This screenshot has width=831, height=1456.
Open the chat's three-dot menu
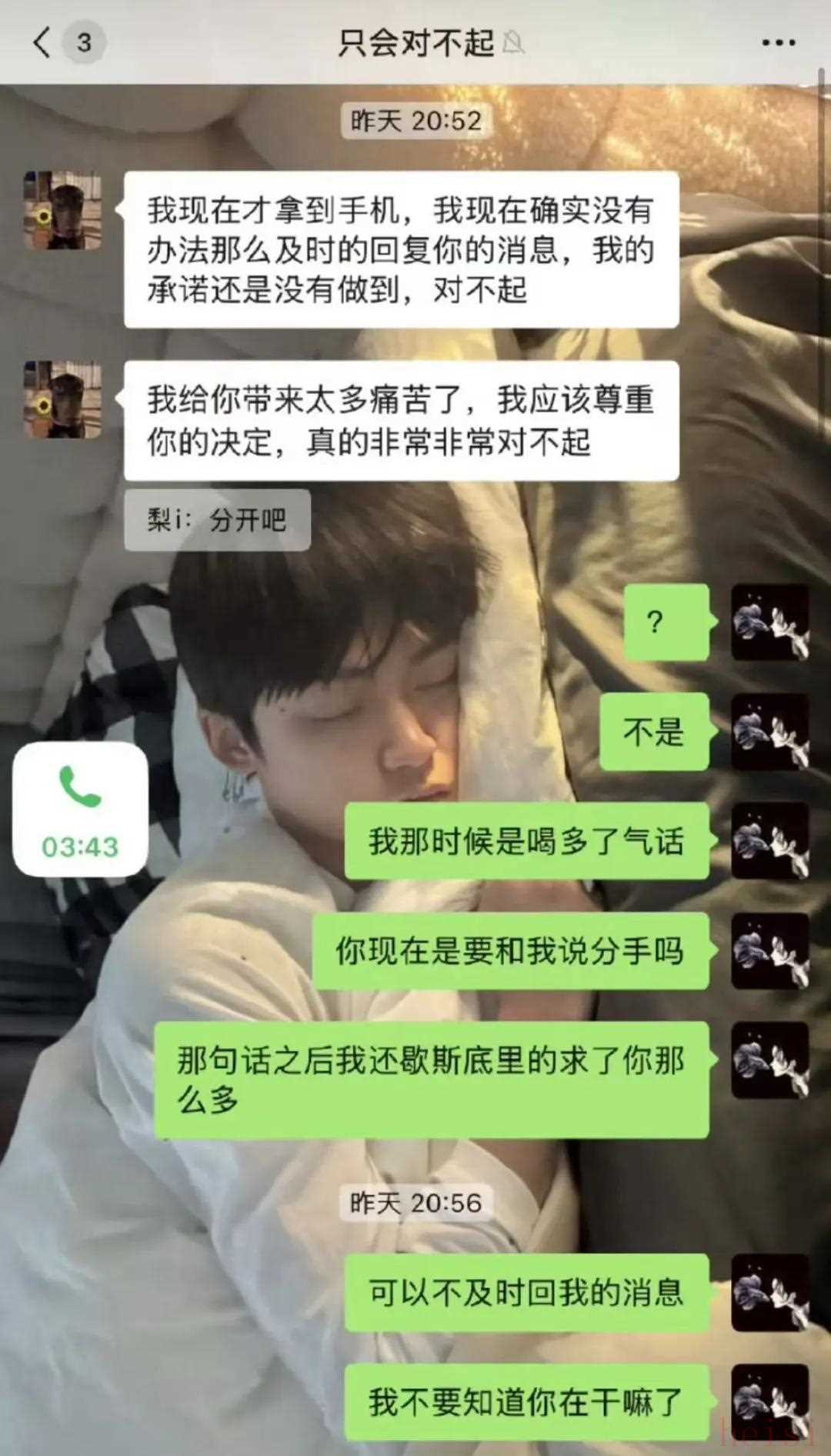point(778,43)
